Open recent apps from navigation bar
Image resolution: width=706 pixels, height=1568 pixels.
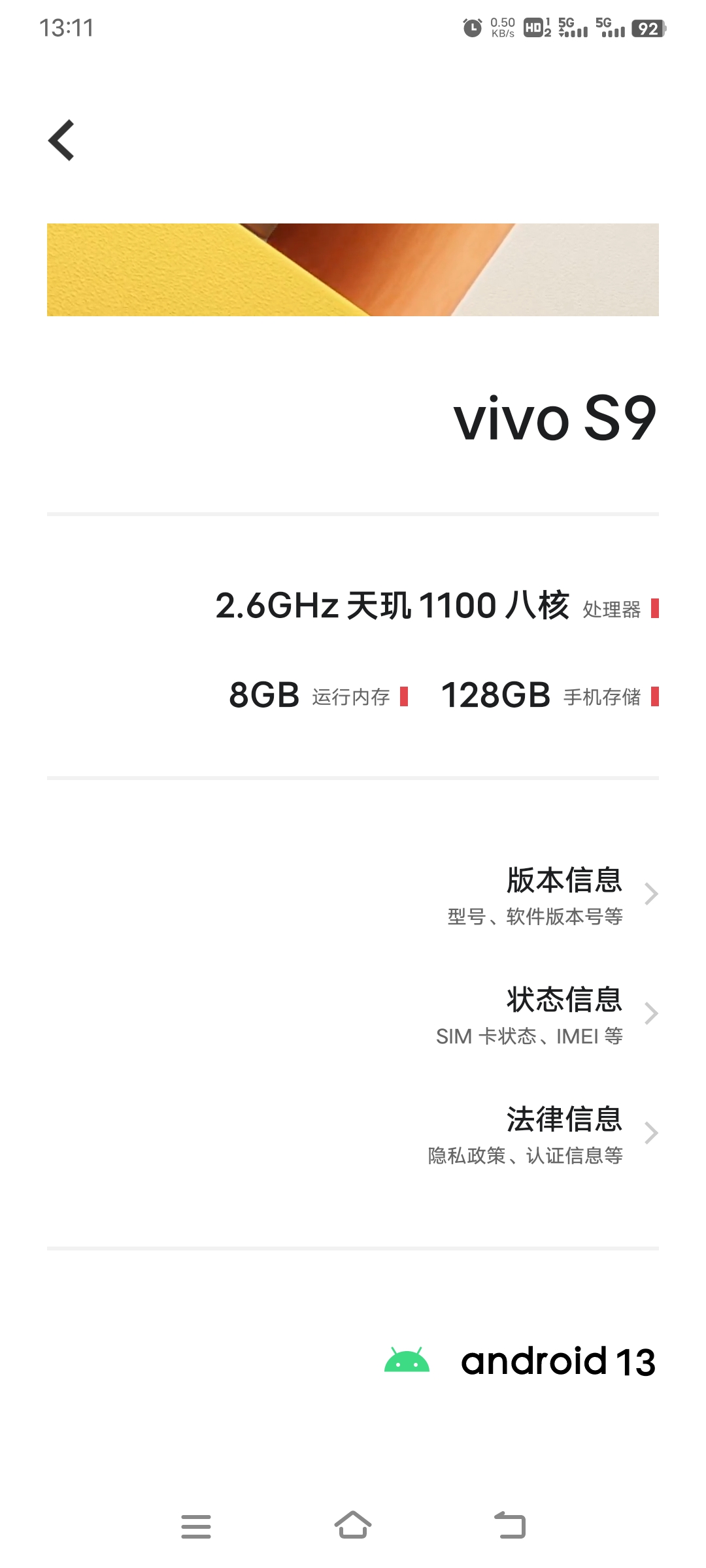coord(196,1526)
